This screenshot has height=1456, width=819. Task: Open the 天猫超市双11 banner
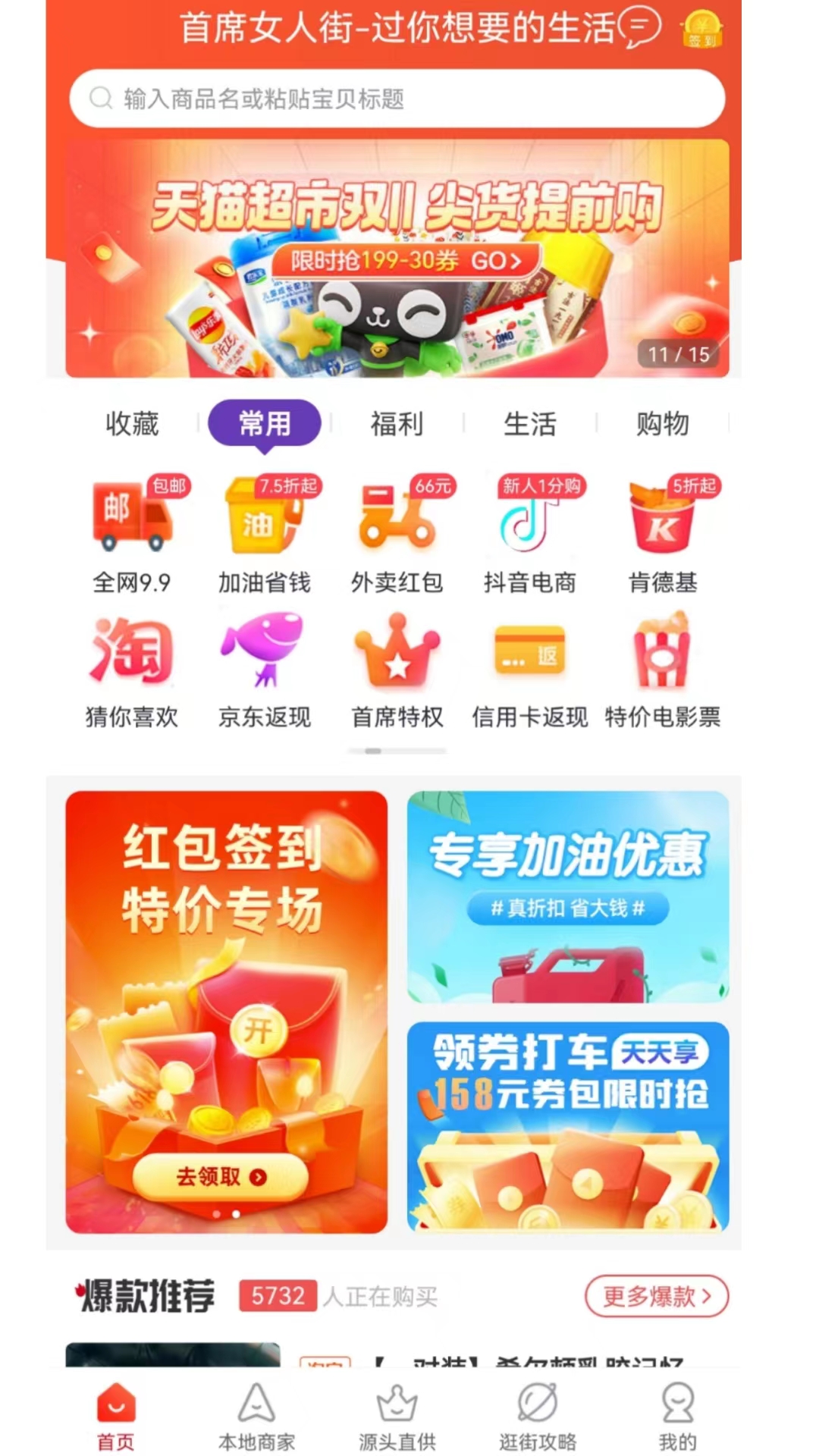click(397, 258)
